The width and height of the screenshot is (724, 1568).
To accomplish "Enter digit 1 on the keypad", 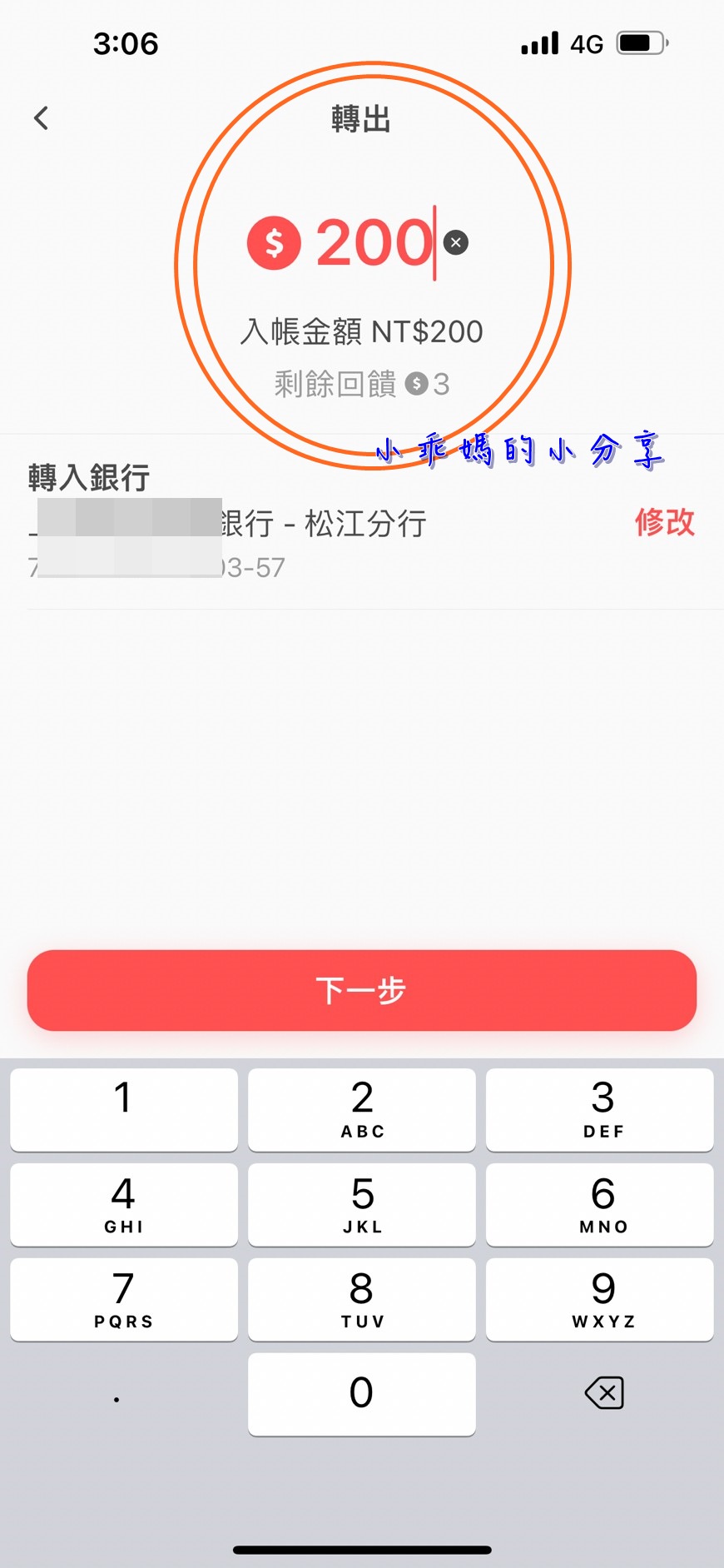I will pyautogui.click(x=123, y=1109).
